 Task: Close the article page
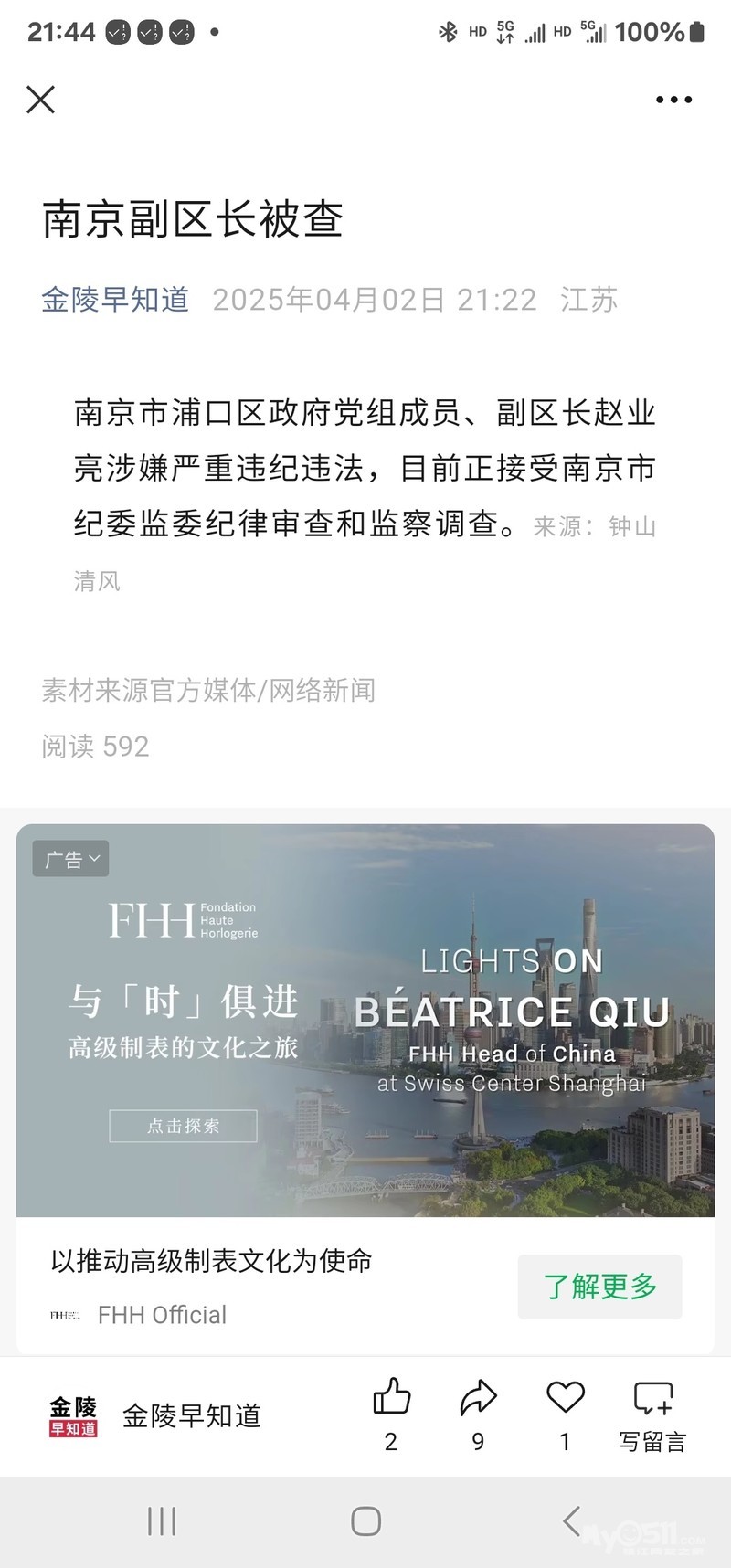[41, 100]
